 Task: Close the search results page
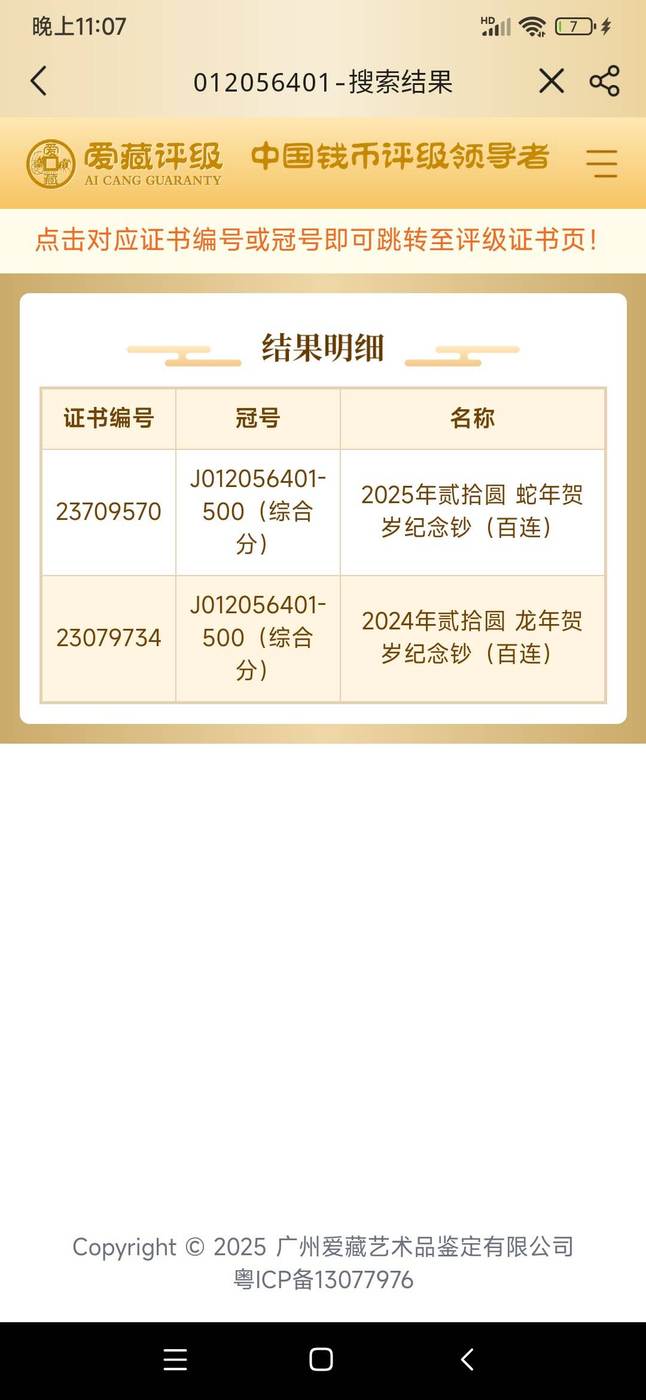551,81
